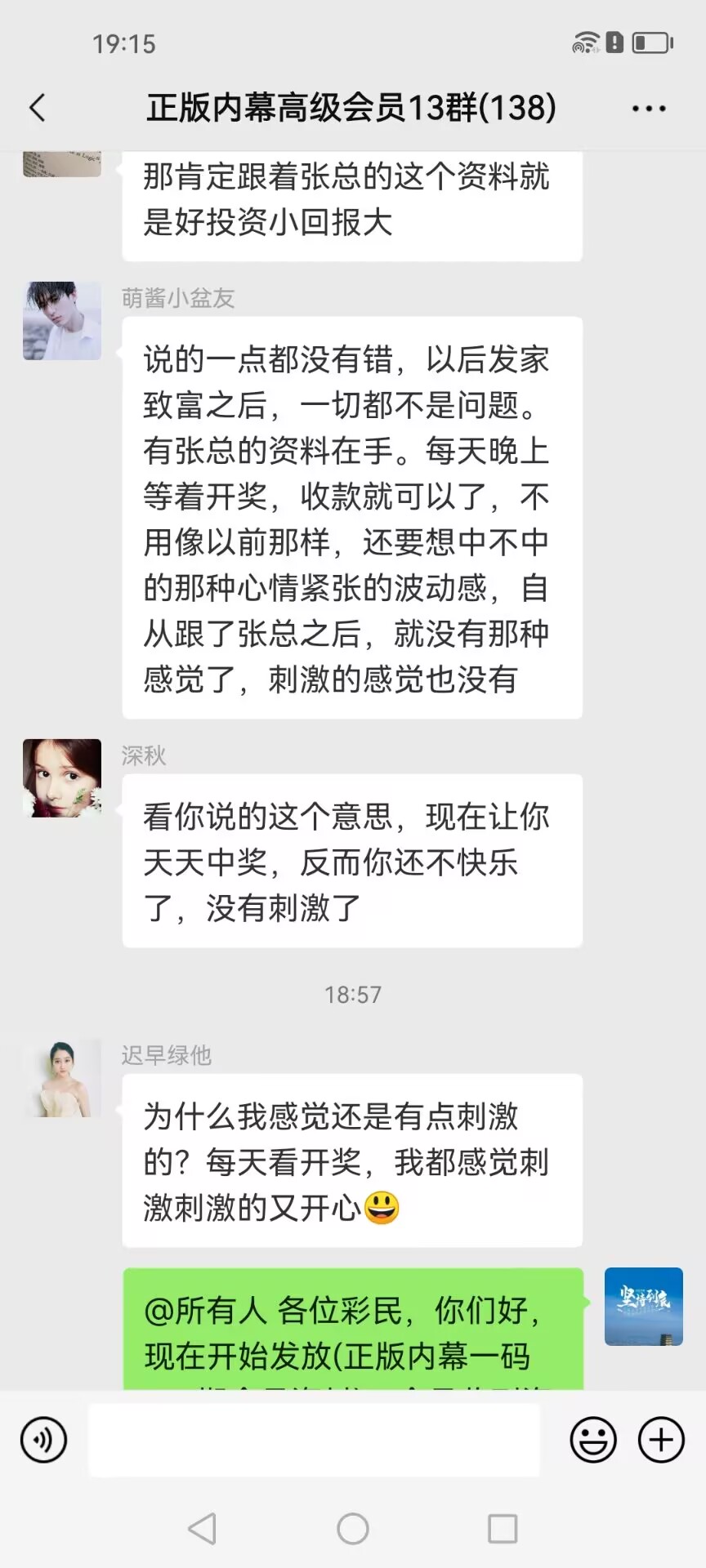View 深秋's profile avatar
This screenshot has height=1568, width=706.
62,778
